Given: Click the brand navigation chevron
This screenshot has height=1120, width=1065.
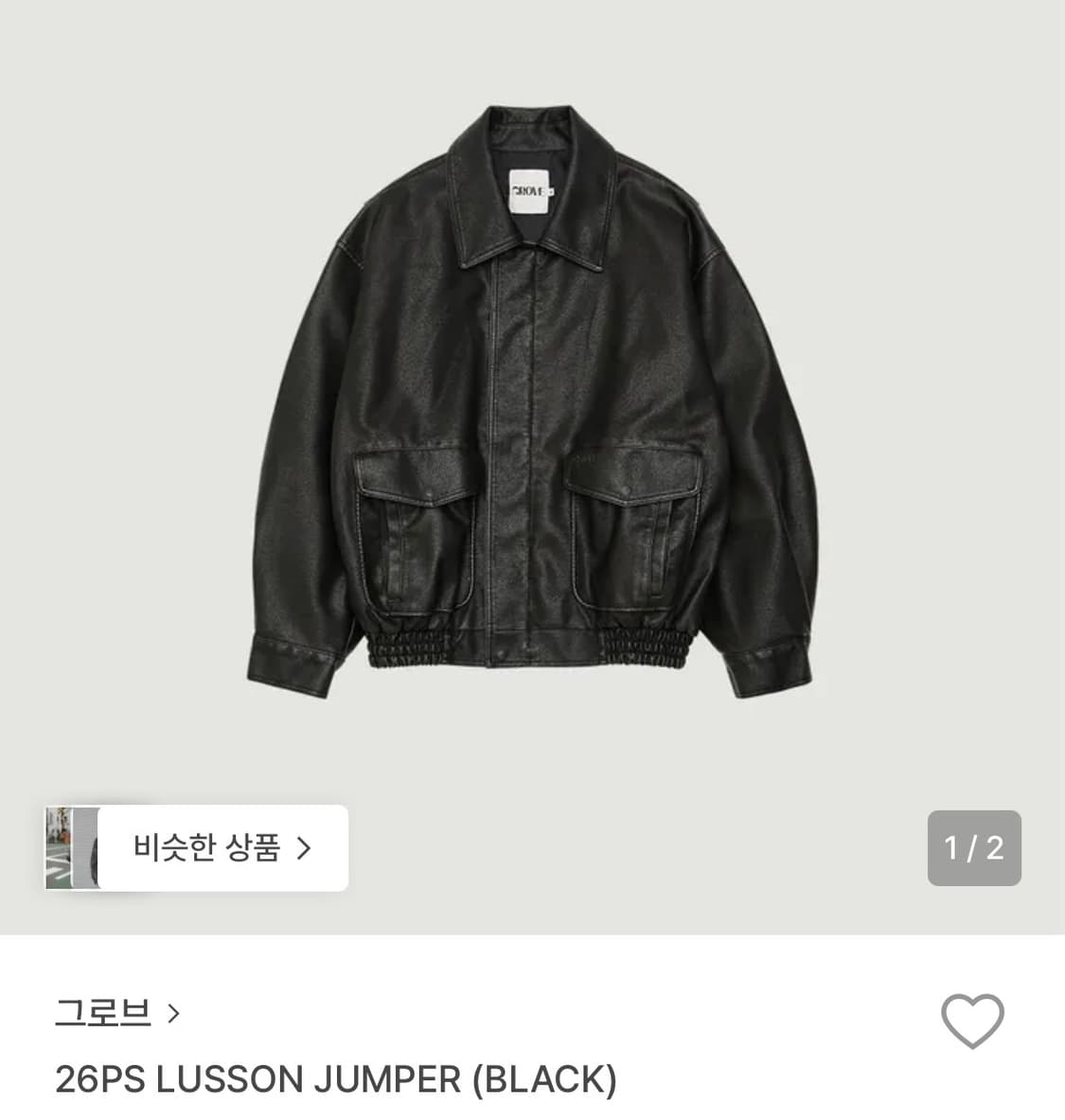Looking at the screenshot, I should (x=173, y=1013).
